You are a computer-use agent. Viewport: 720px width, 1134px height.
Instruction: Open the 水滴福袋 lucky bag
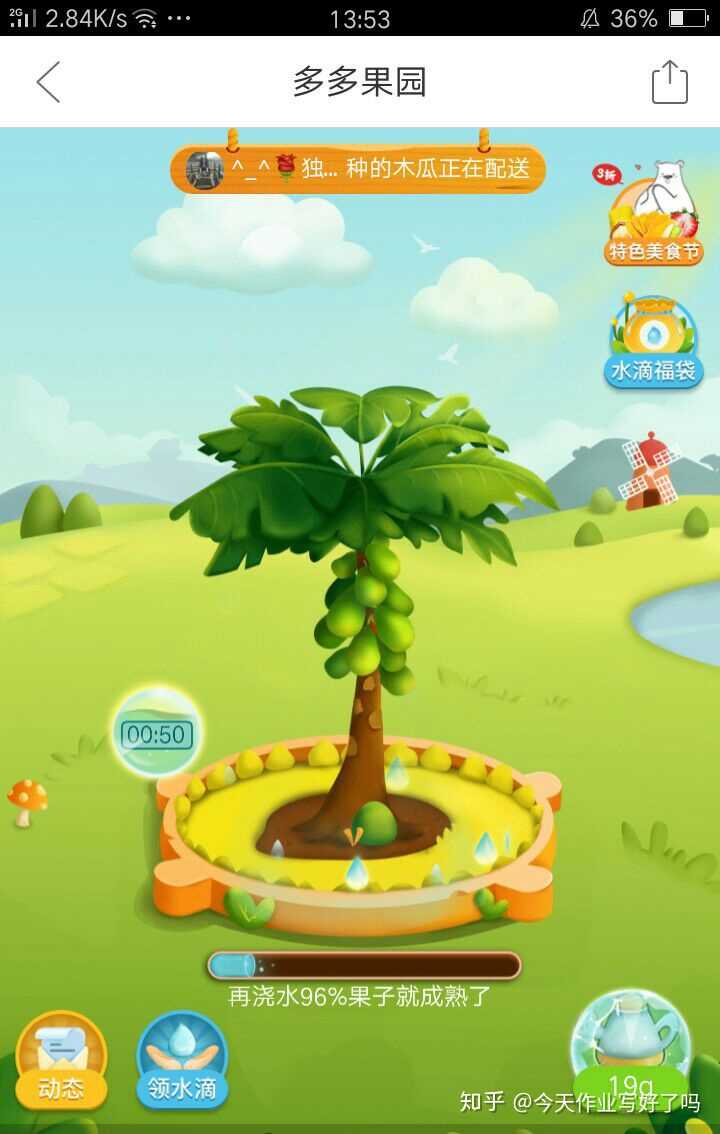point(655,342)
